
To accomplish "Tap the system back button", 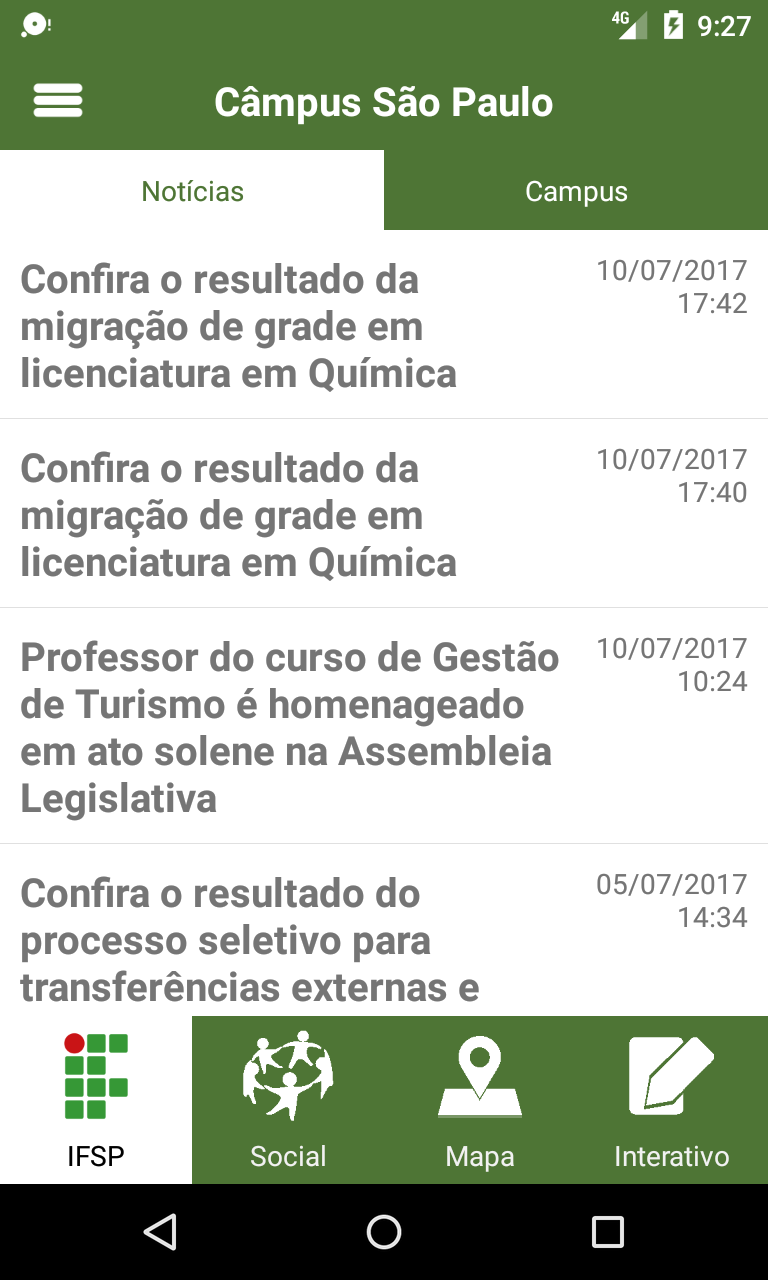I will click(160, 1232).
